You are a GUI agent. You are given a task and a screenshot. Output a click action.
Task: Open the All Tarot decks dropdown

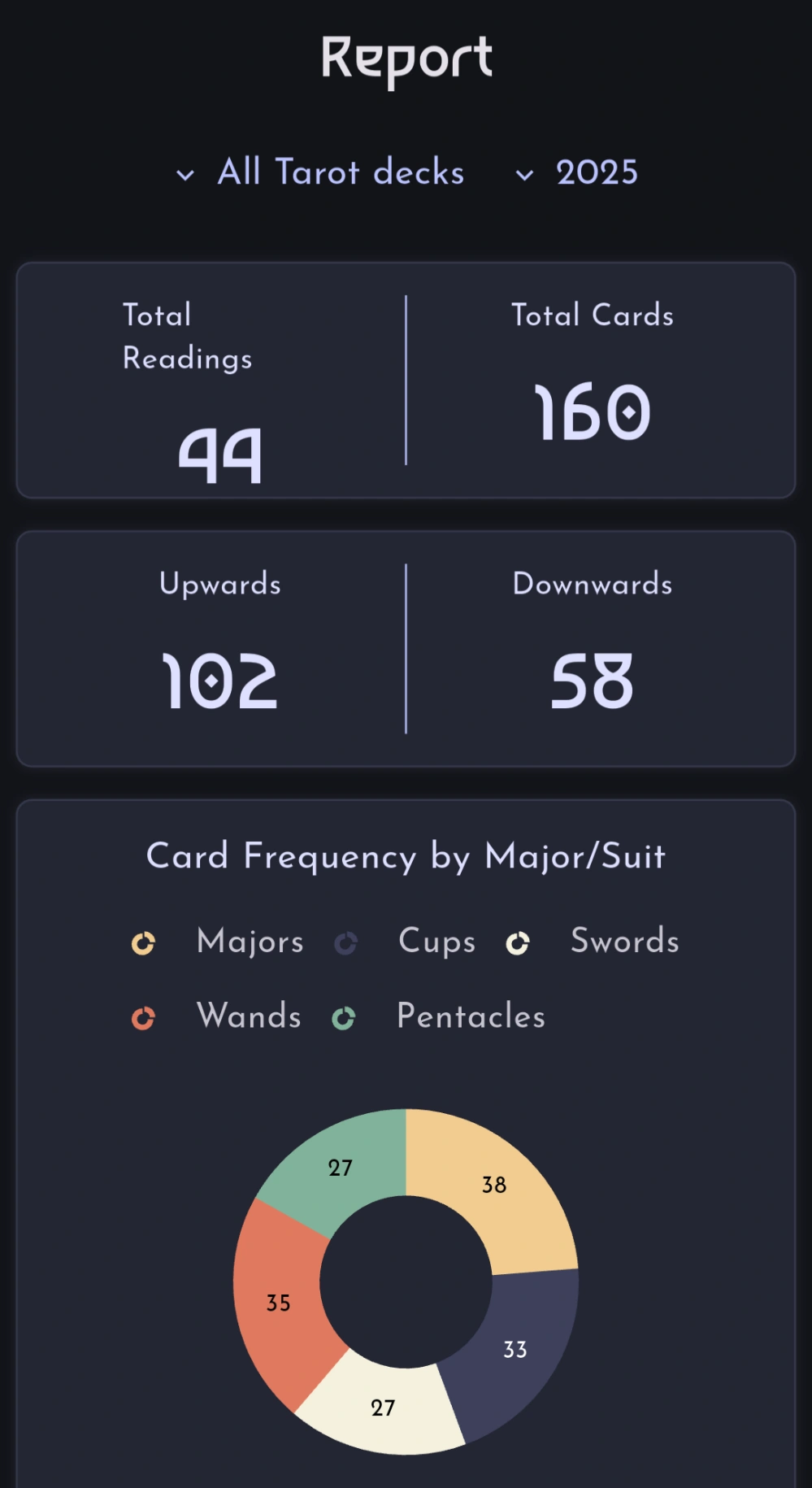tap(322, 172)
